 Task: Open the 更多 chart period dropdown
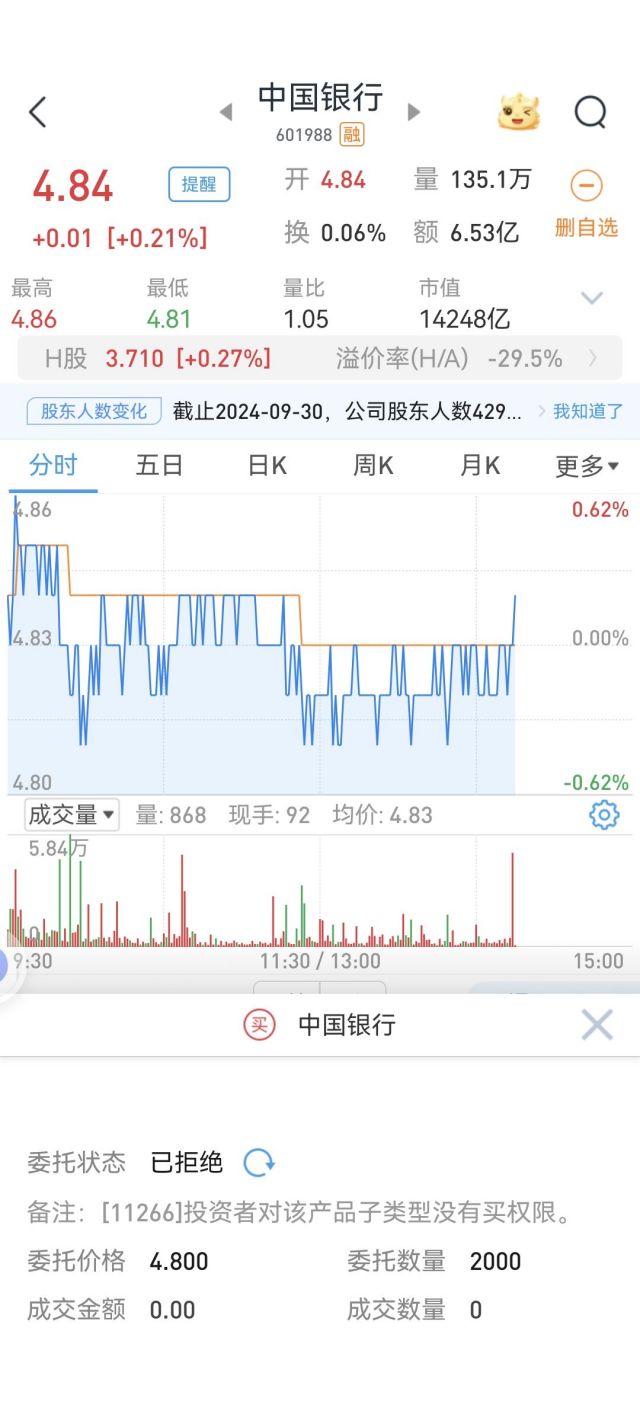point(587,465)
